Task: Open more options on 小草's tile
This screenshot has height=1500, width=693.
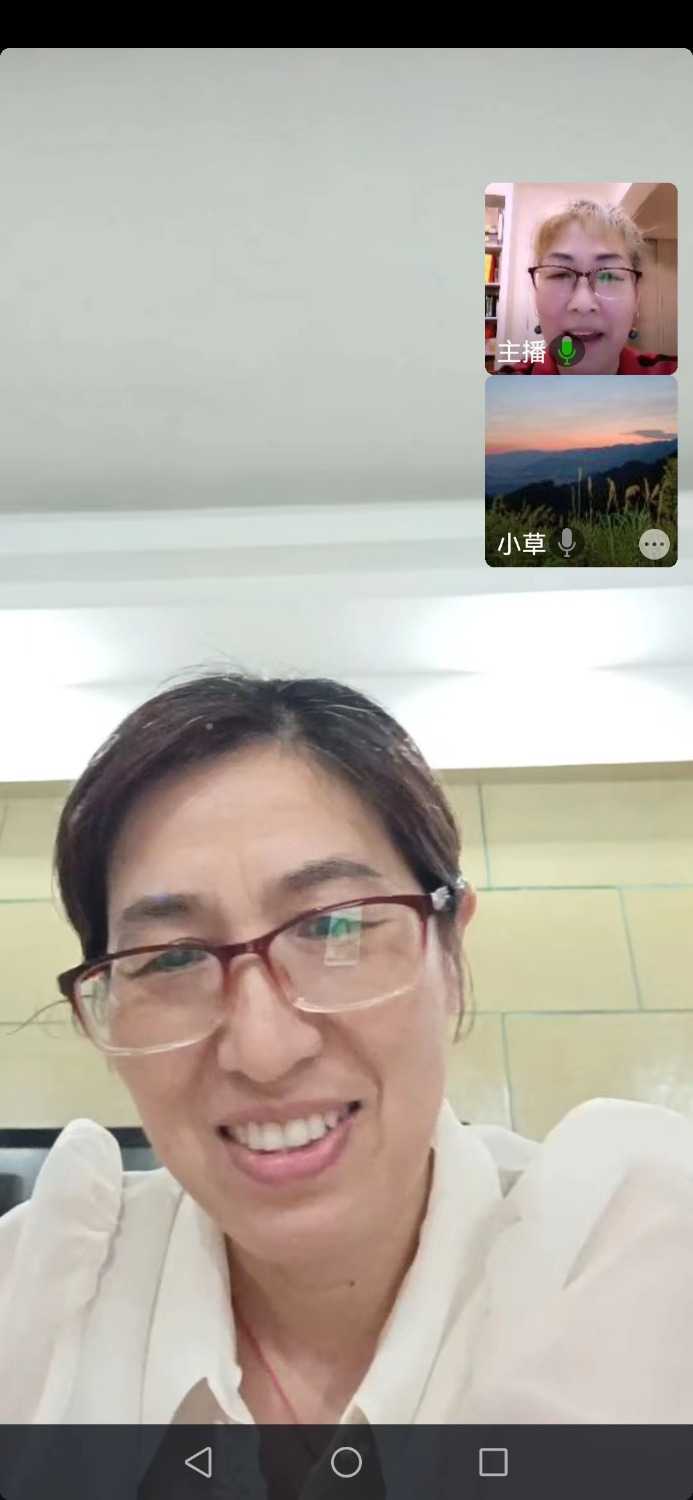Action: pos(654,544)
